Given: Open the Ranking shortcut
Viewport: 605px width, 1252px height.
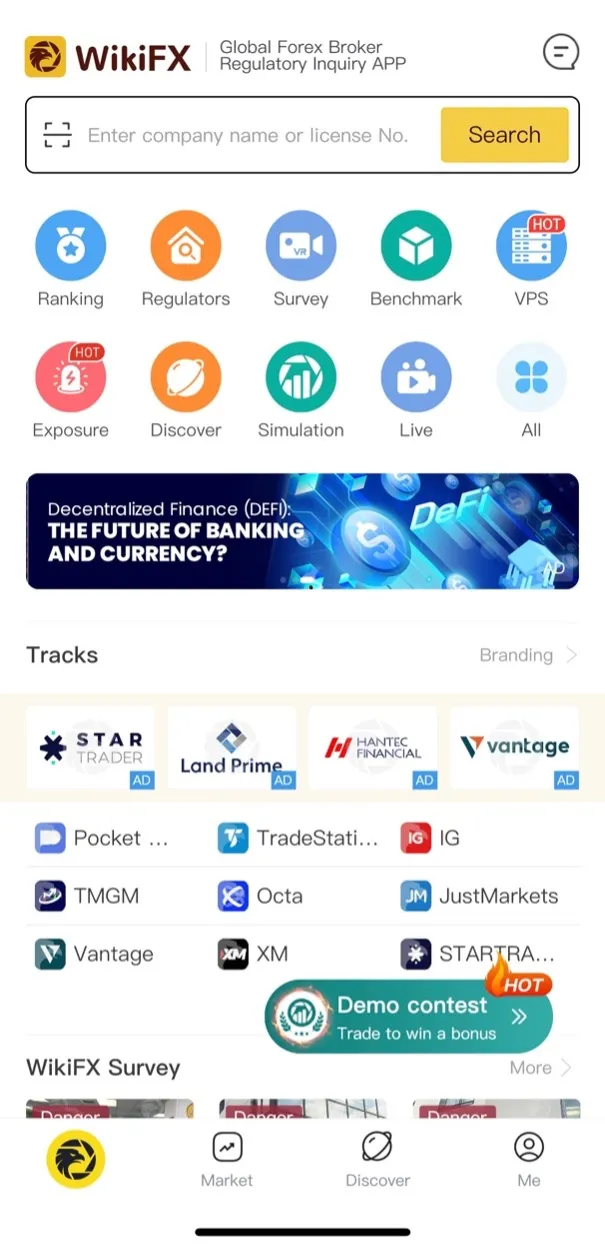Looking at the screenshot, I should (70, 260).
